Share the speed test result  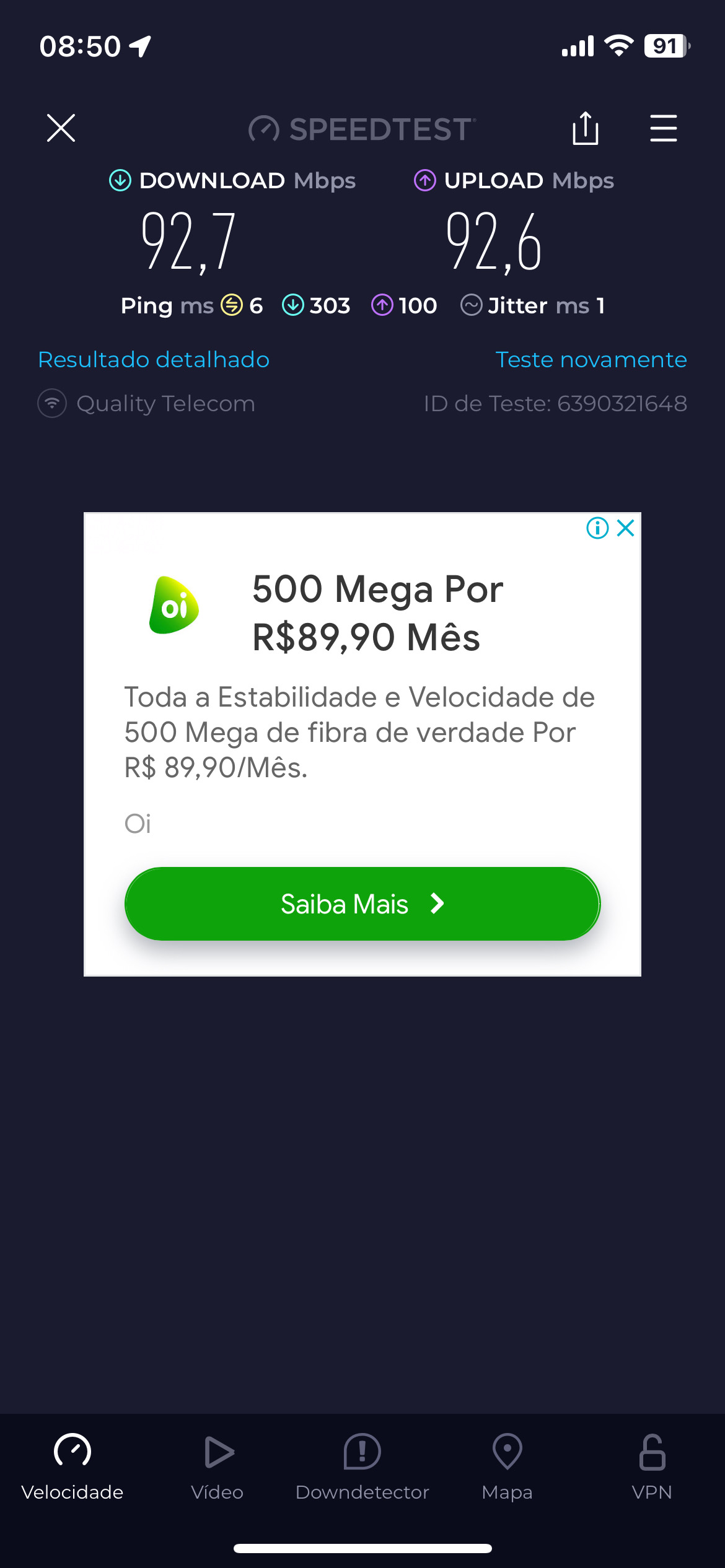[x=585, y=128]
